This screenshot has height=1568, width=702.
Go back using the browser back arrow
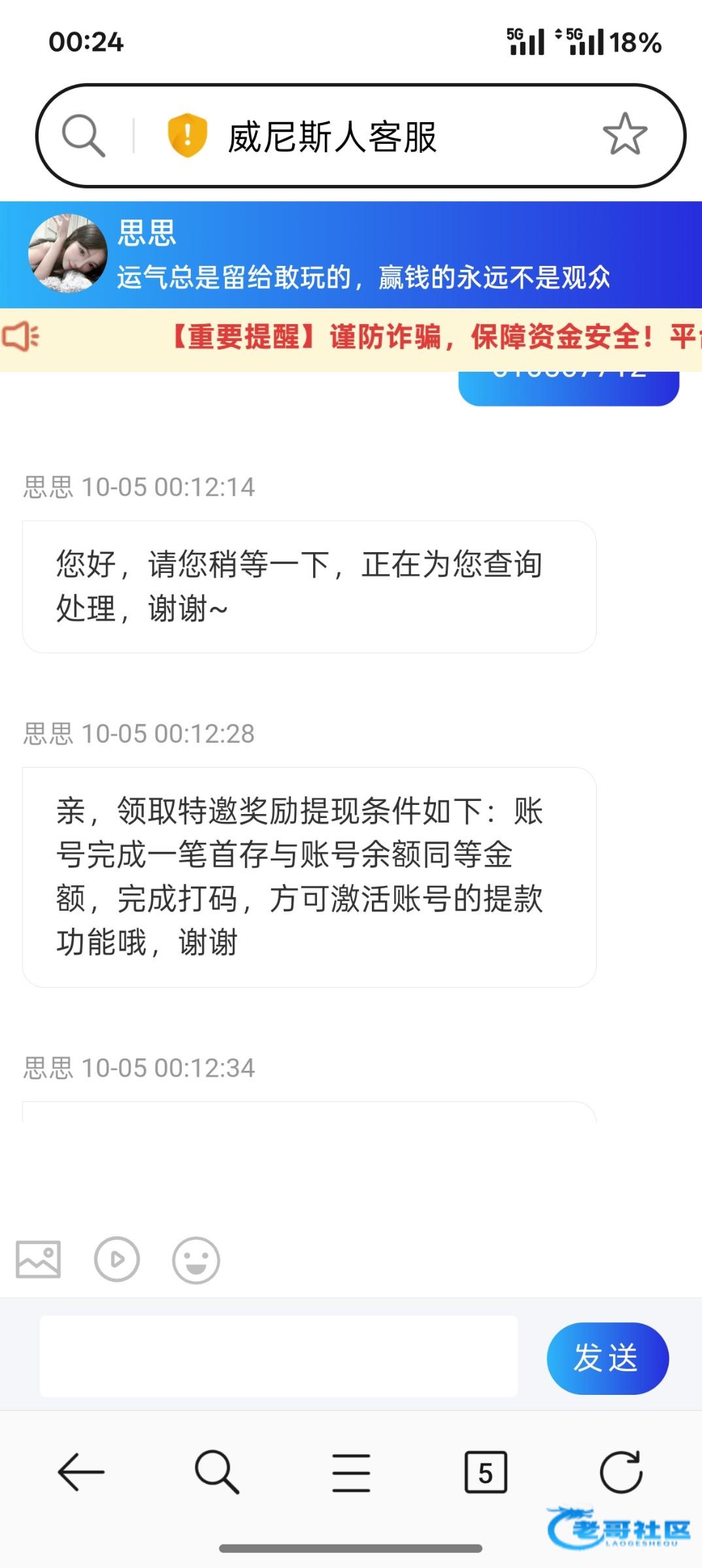coord(81,1472)
